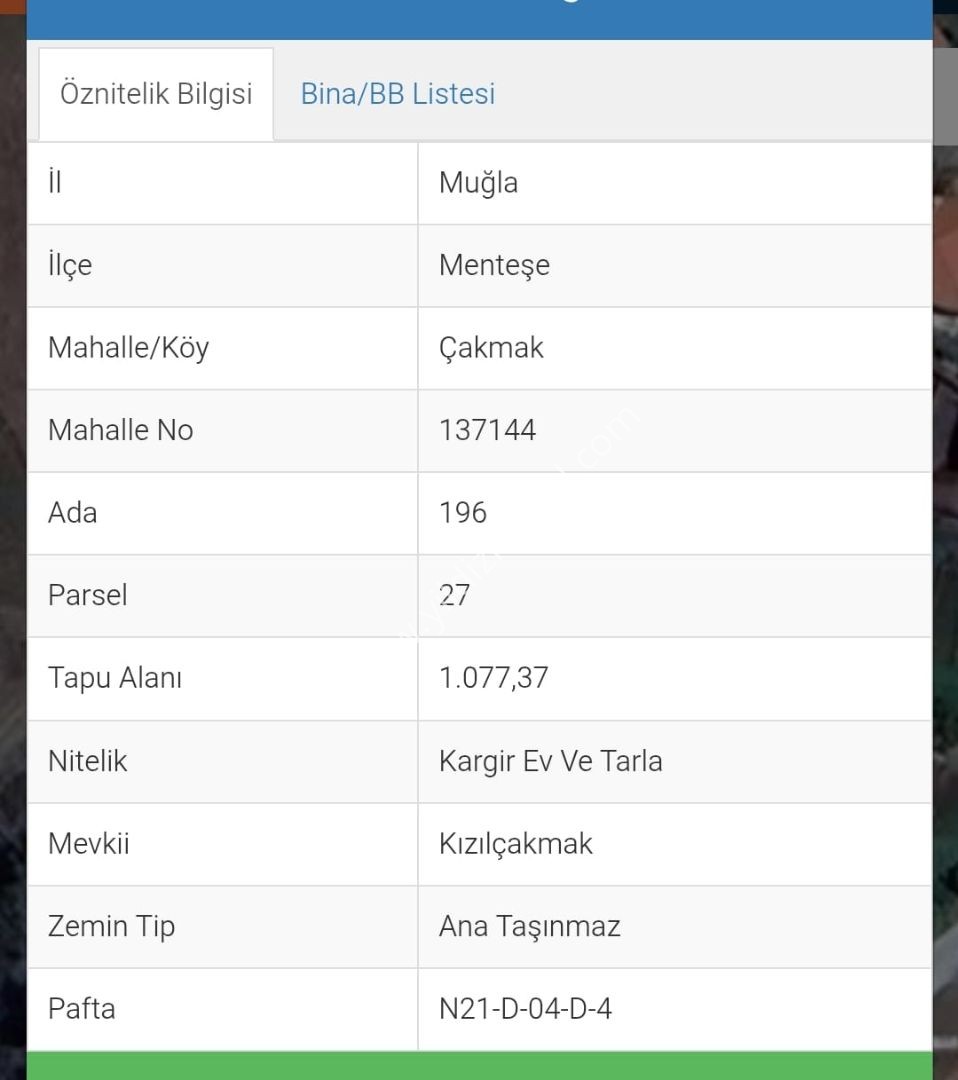Viewport: 958px width, 1080px height.
Task: Select the Öznitelik Bilgisi tab
Action: pos(156,94)
